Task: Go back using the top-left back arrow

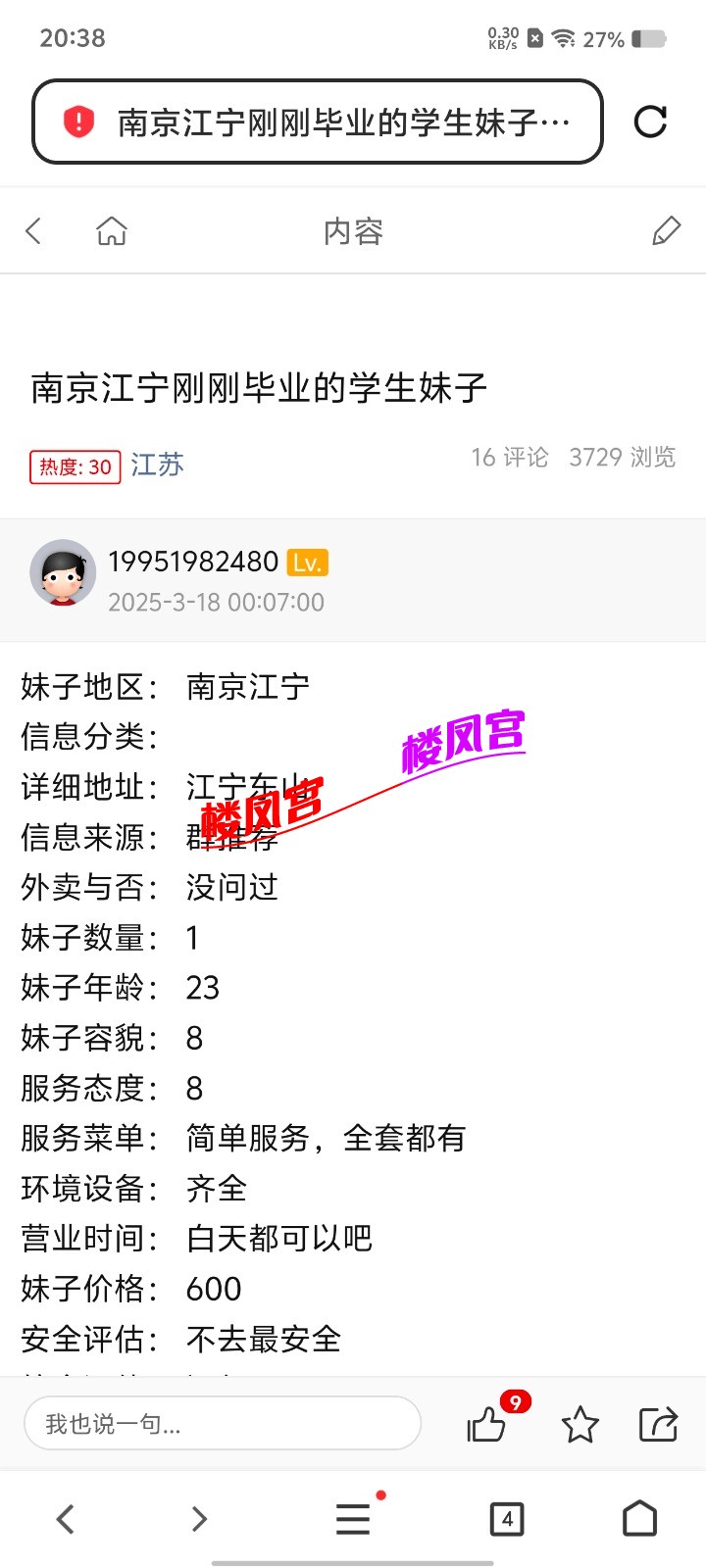Action: (x=32, y=230)
